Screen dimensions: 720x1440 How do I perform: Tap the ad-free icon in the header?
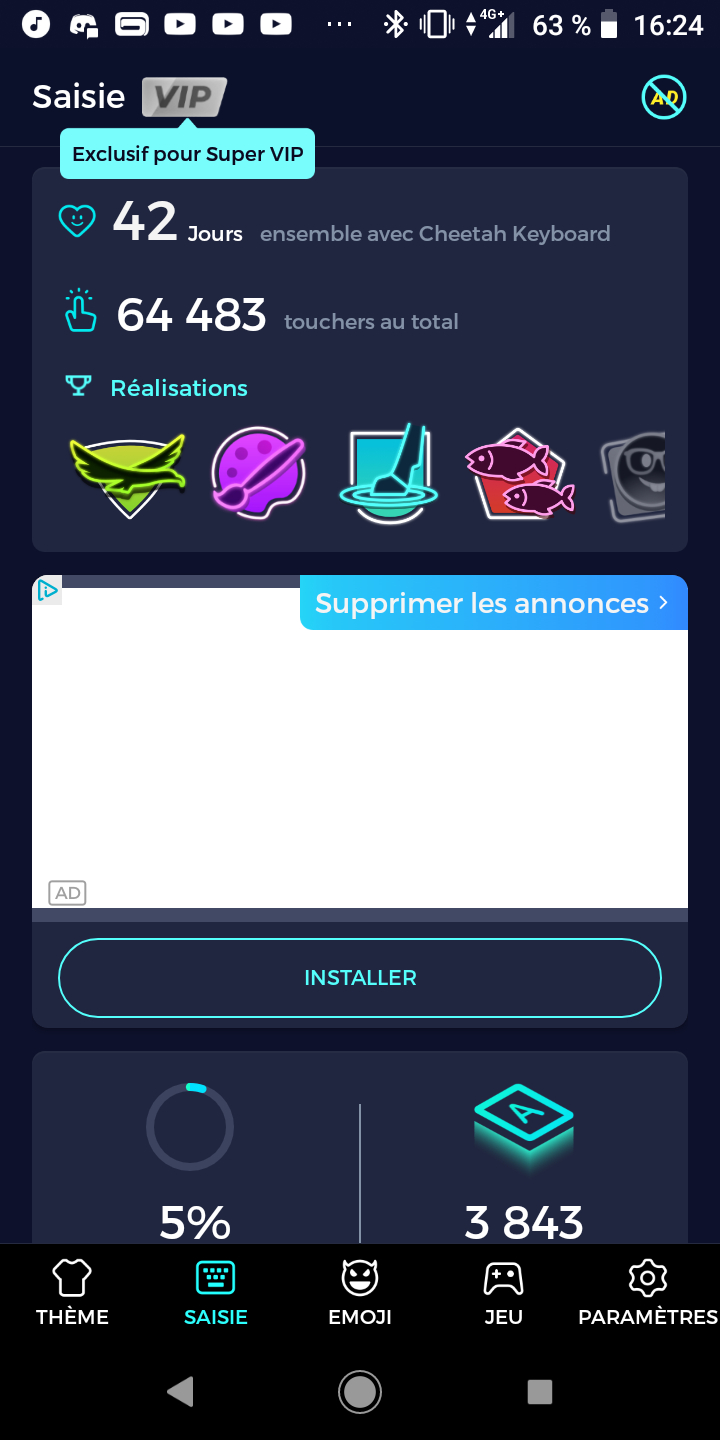tap(664, 97)
